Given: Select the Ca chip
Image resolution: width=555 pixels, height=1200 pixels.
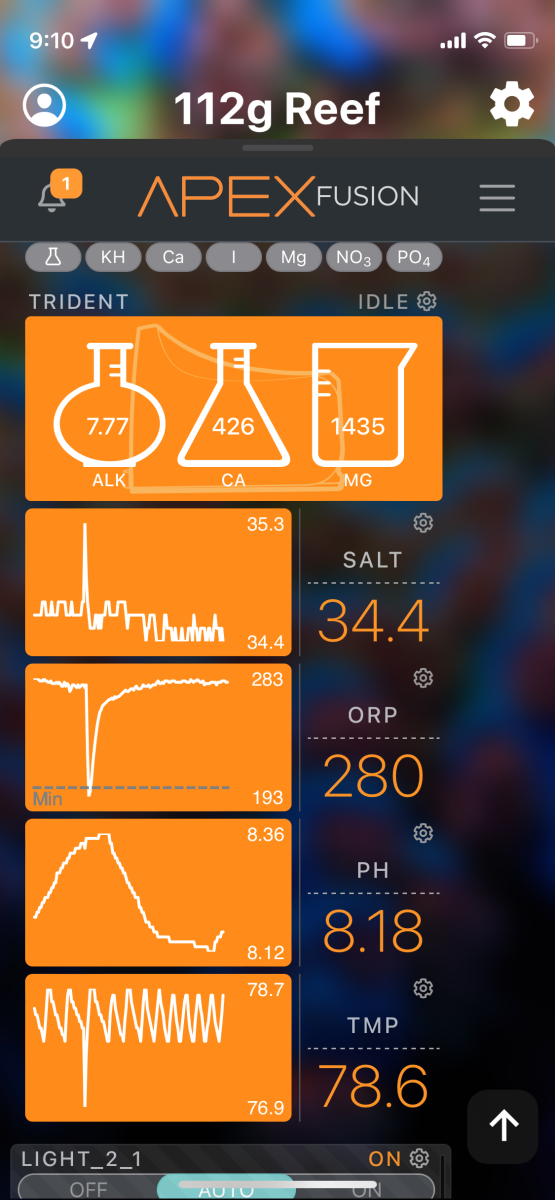Looking at the screenshot, I should 173,257.
